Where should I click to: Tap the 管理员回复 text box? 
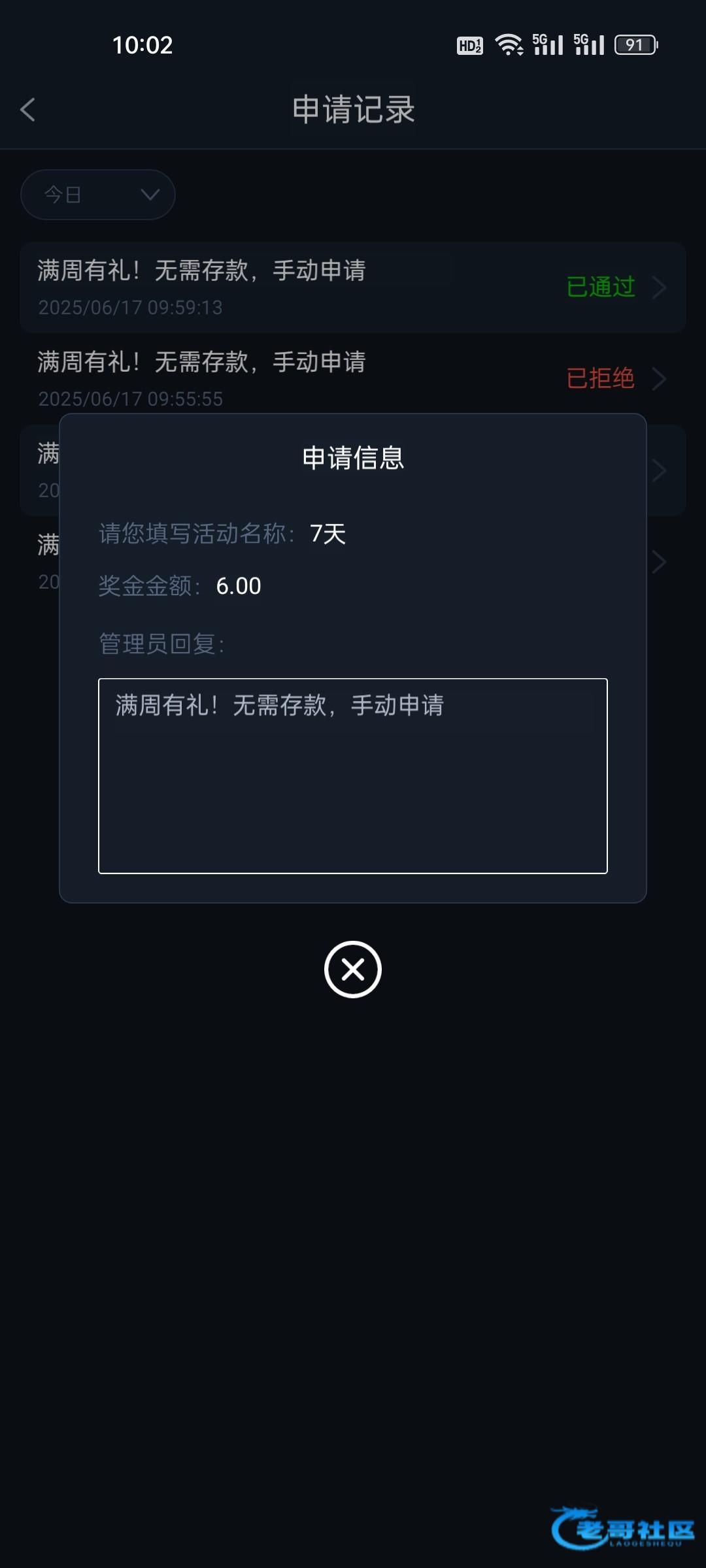(x=353, y=776)
